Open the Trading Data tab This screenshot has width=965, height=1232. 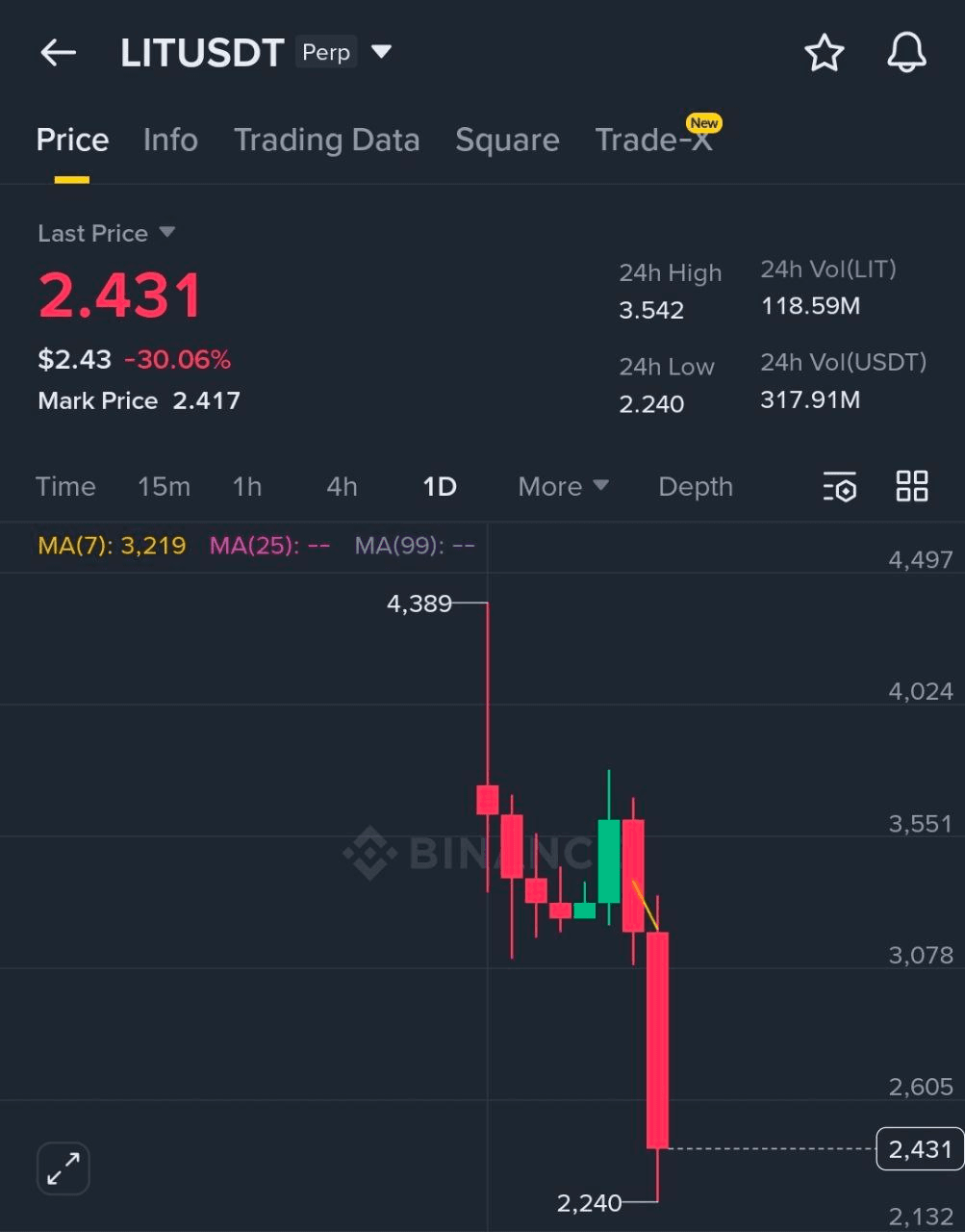click(x=326, y=141)
